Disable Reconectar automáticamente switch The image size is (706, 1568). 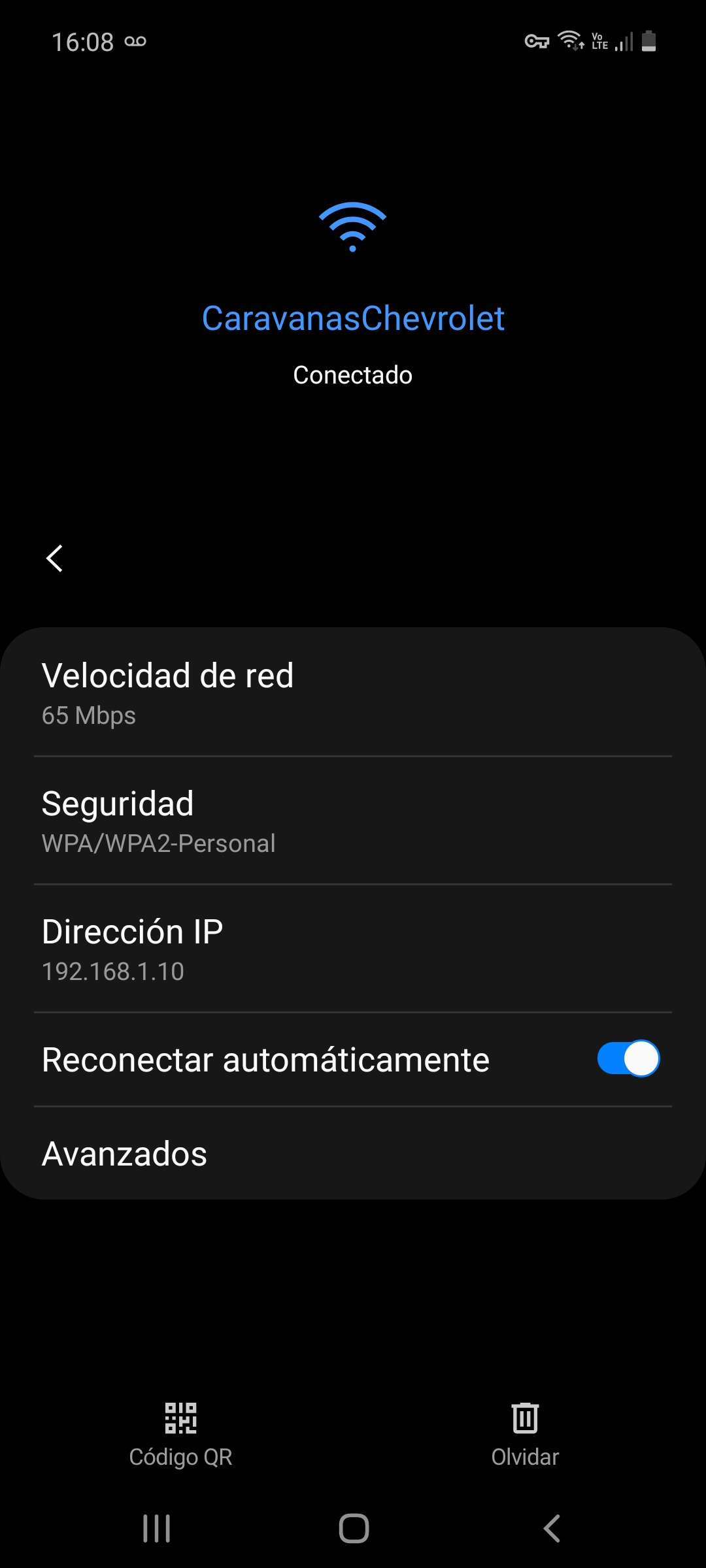coord(628,1058)
